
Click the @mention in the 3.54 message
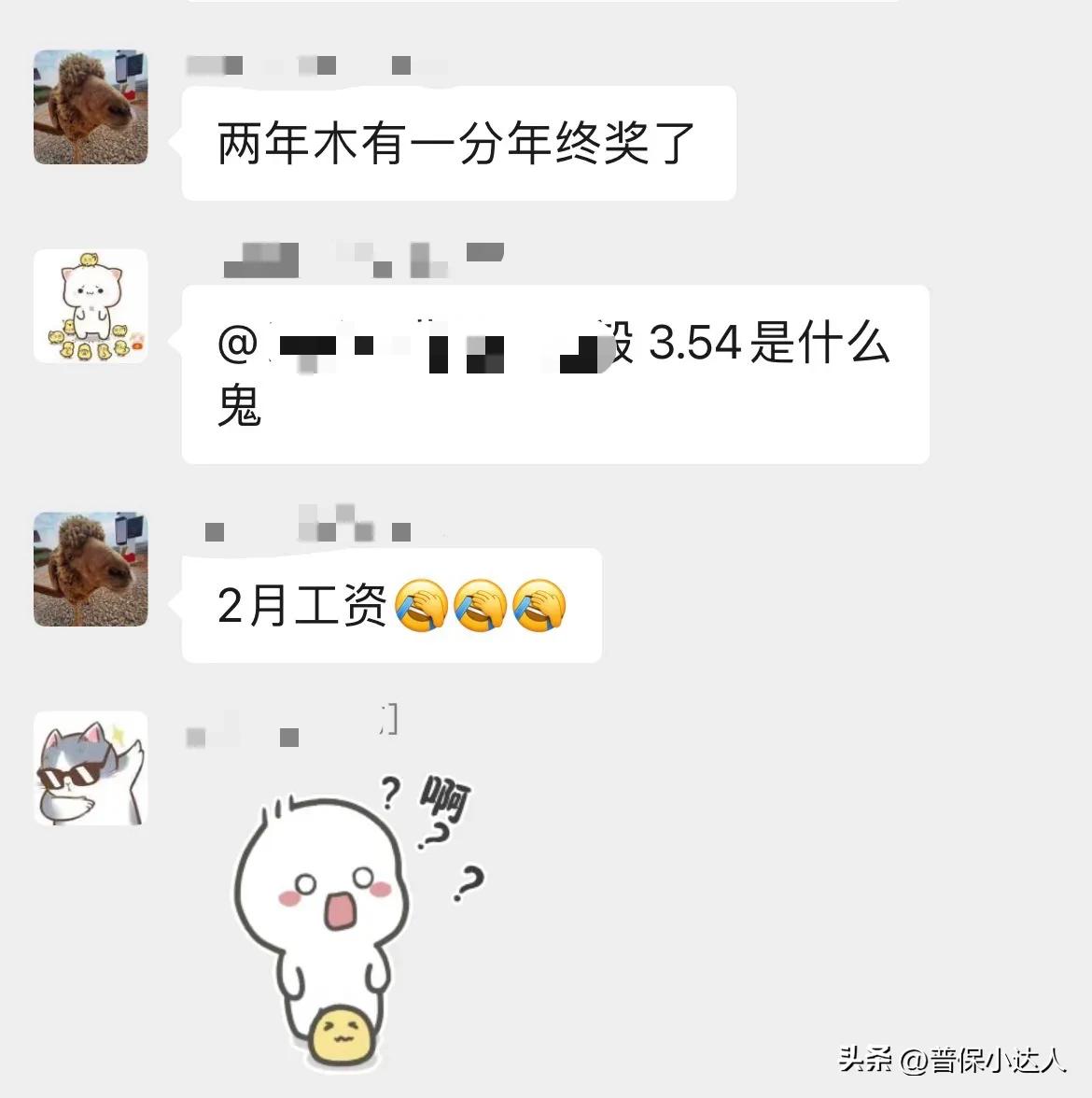(411, 345)
